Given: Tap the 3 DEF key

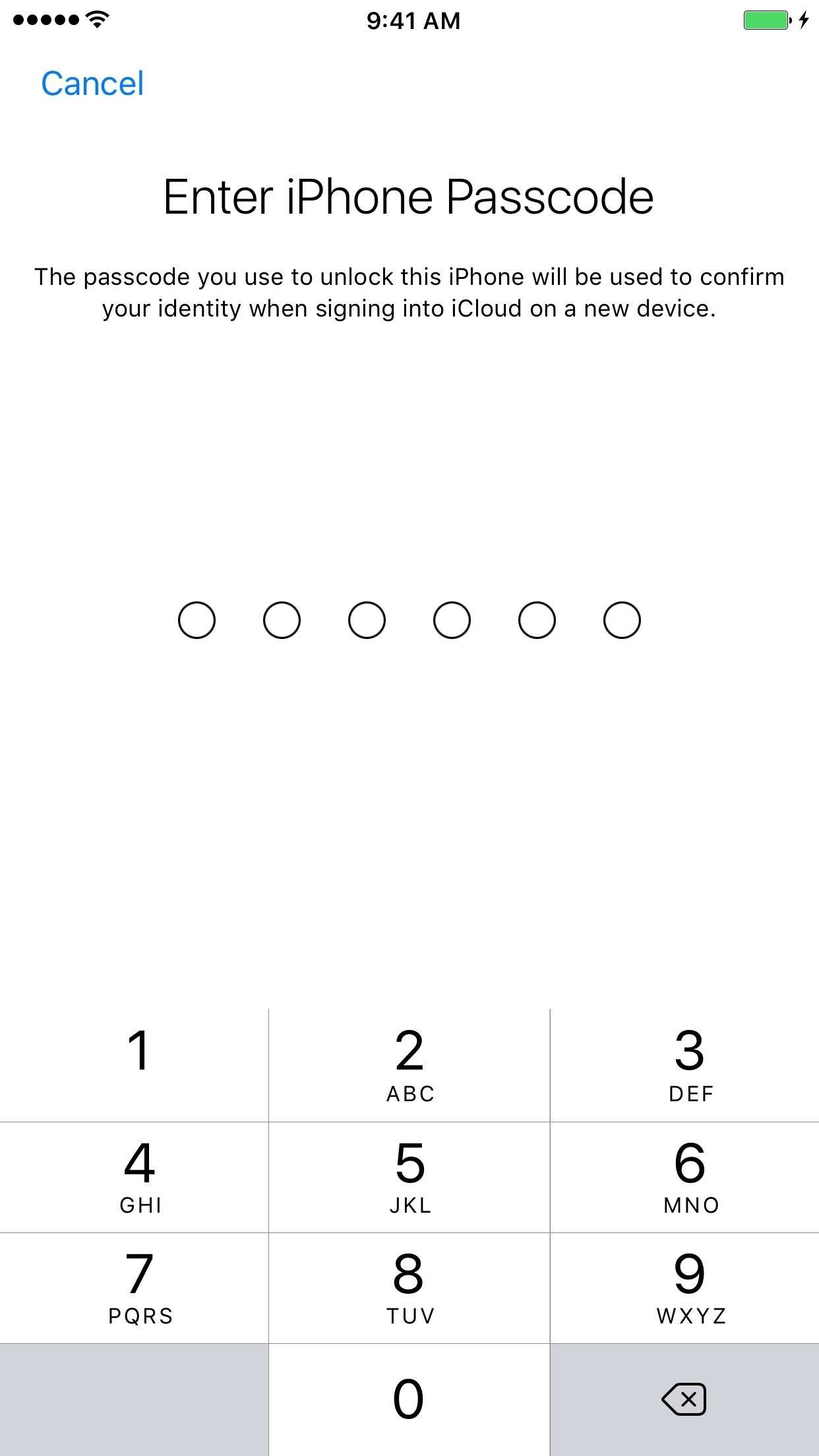Looking at the screenshot, I should point(686,1065).
